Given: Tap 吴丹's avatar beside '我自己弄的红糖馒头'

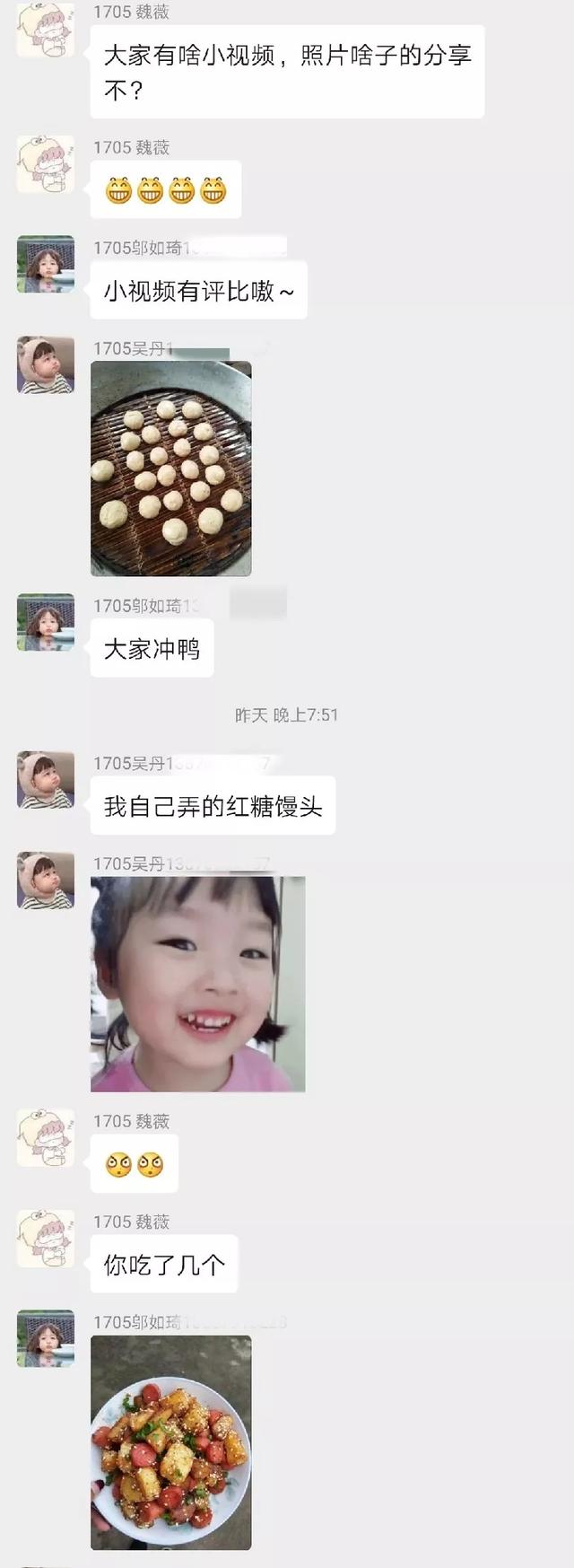Looking at the screenshot, I should (x=46, y=780).
